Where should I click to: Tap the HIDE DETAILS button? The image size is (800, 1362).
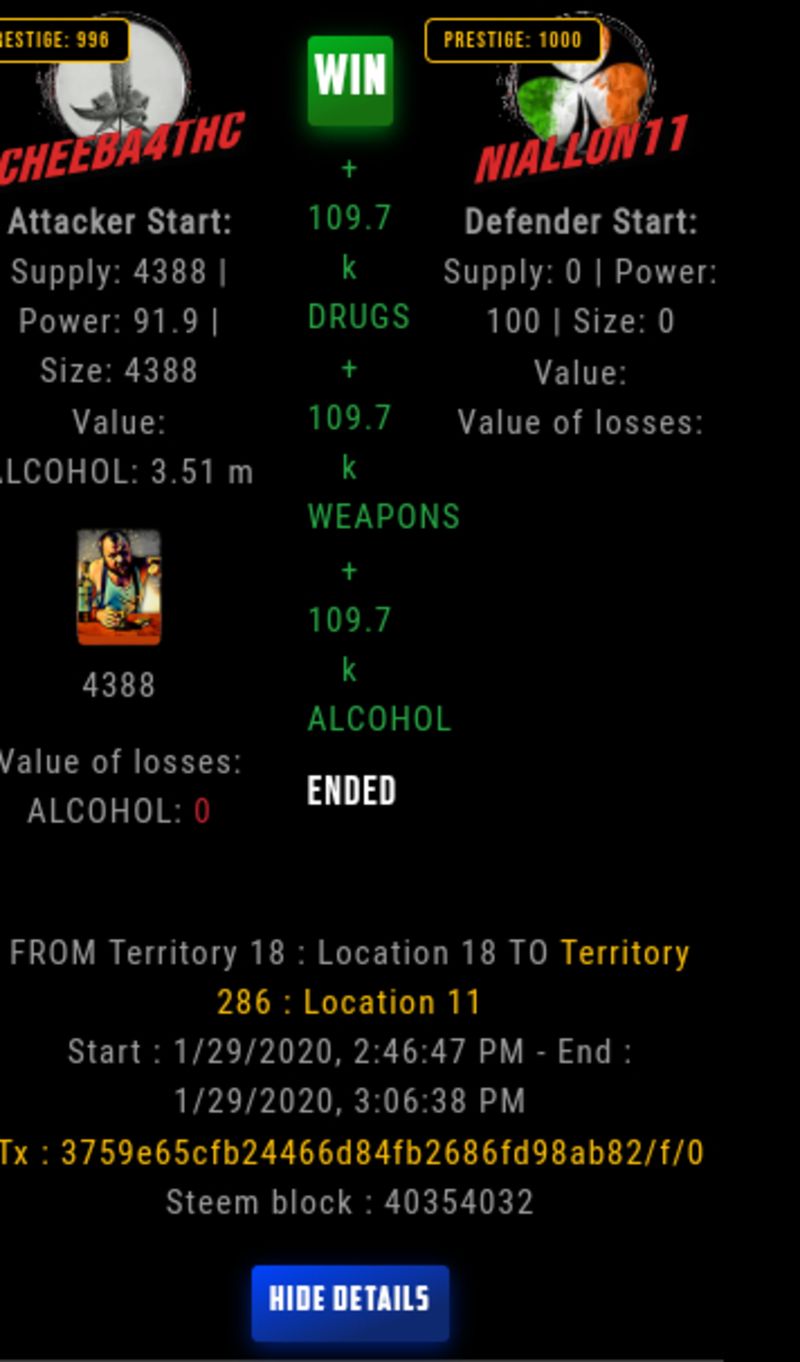(349, 1302)
